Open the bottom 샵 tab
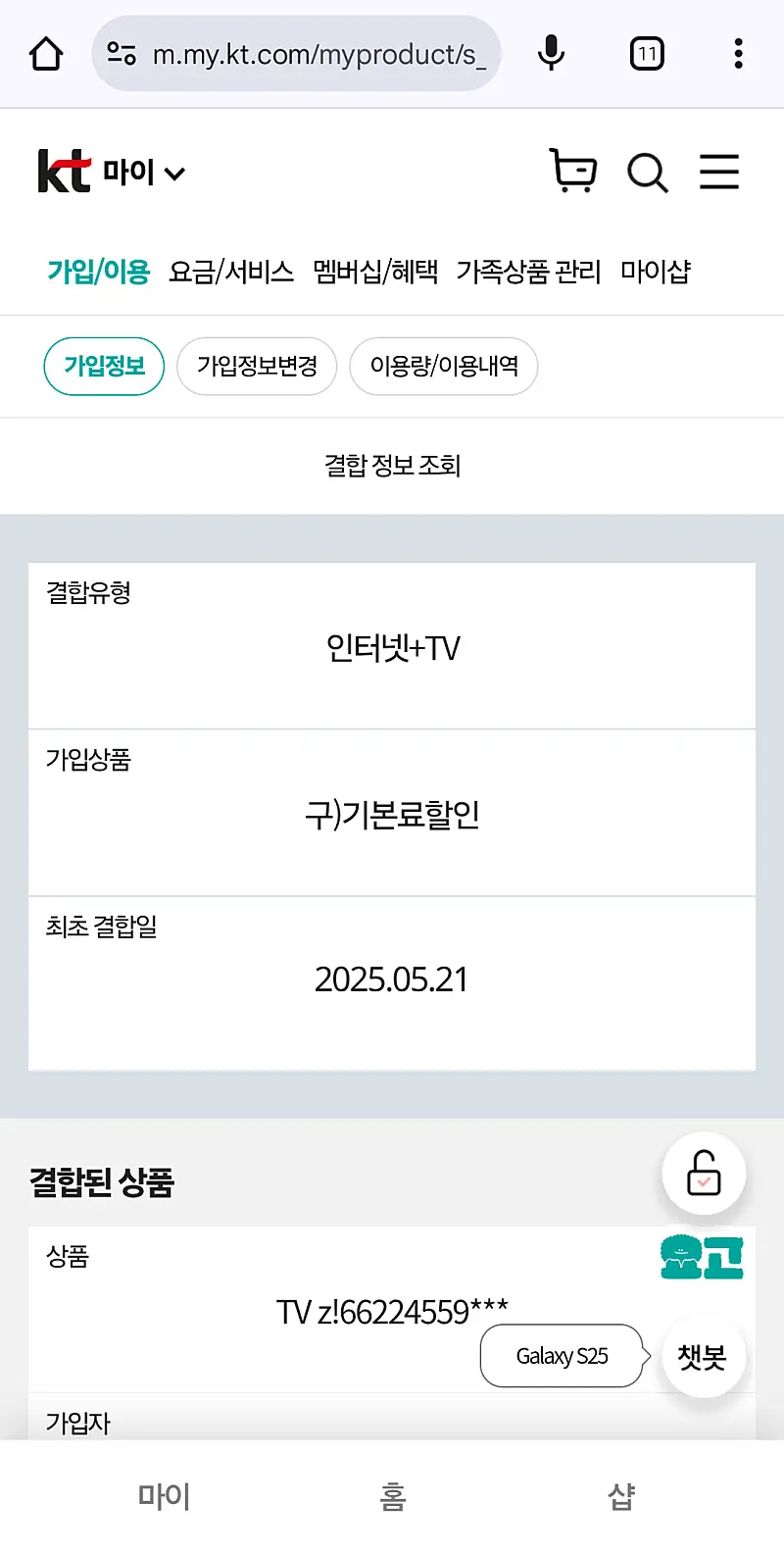 pyautogui.click(x=621, y=1497)
